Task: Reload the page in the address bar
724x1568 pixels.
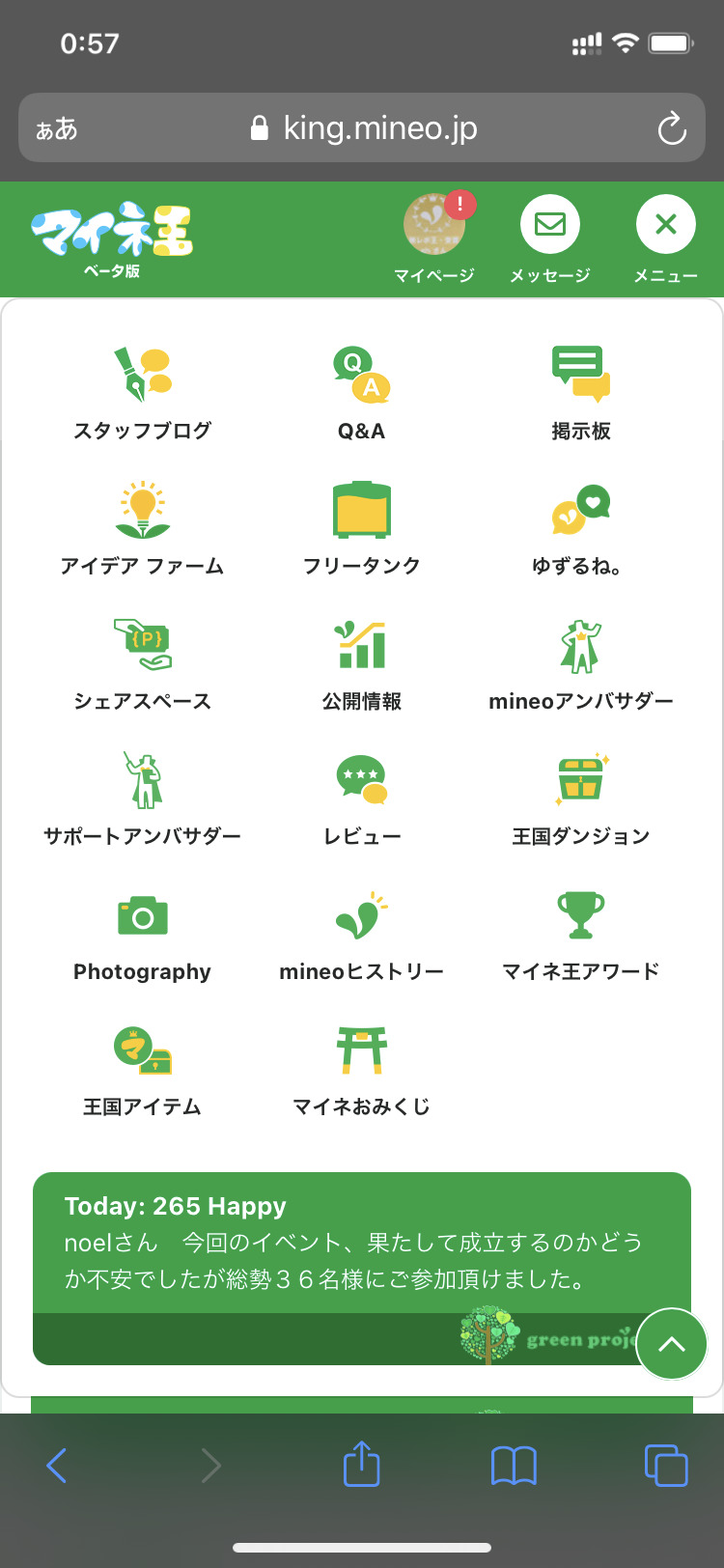Action: tap(671, 128)
